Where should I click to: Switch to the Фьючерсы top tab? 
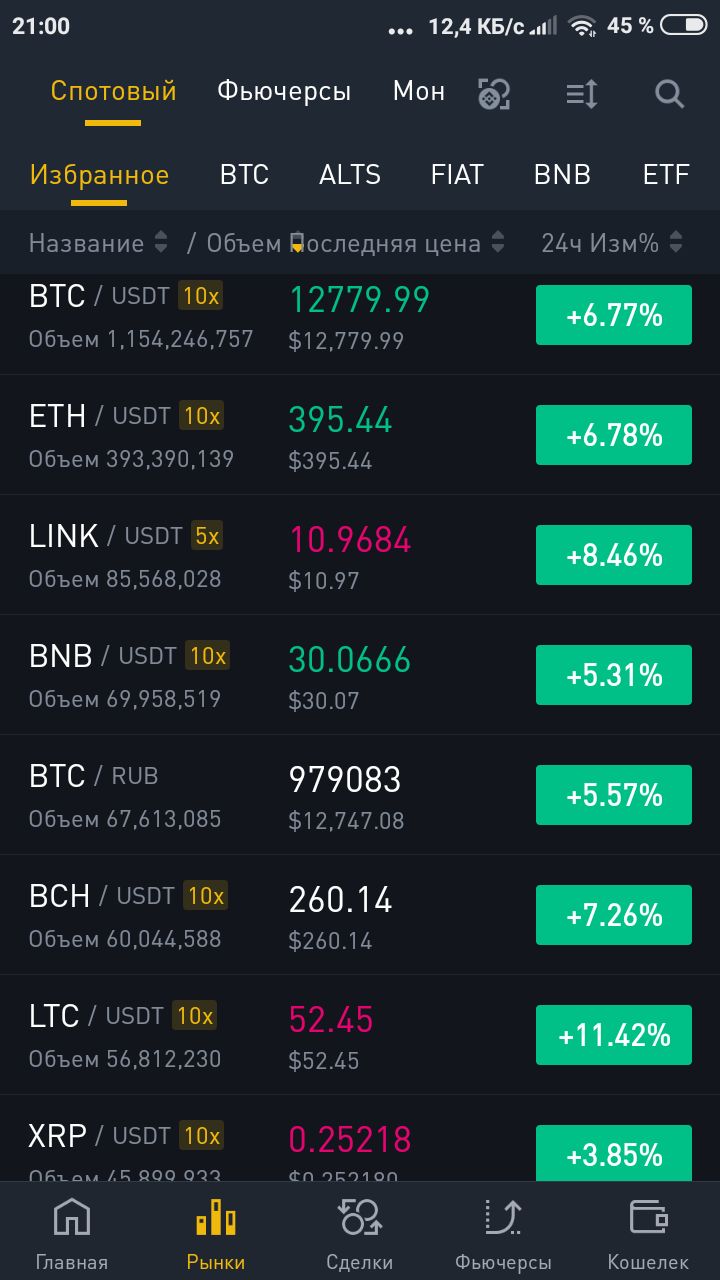coord(284,92)
